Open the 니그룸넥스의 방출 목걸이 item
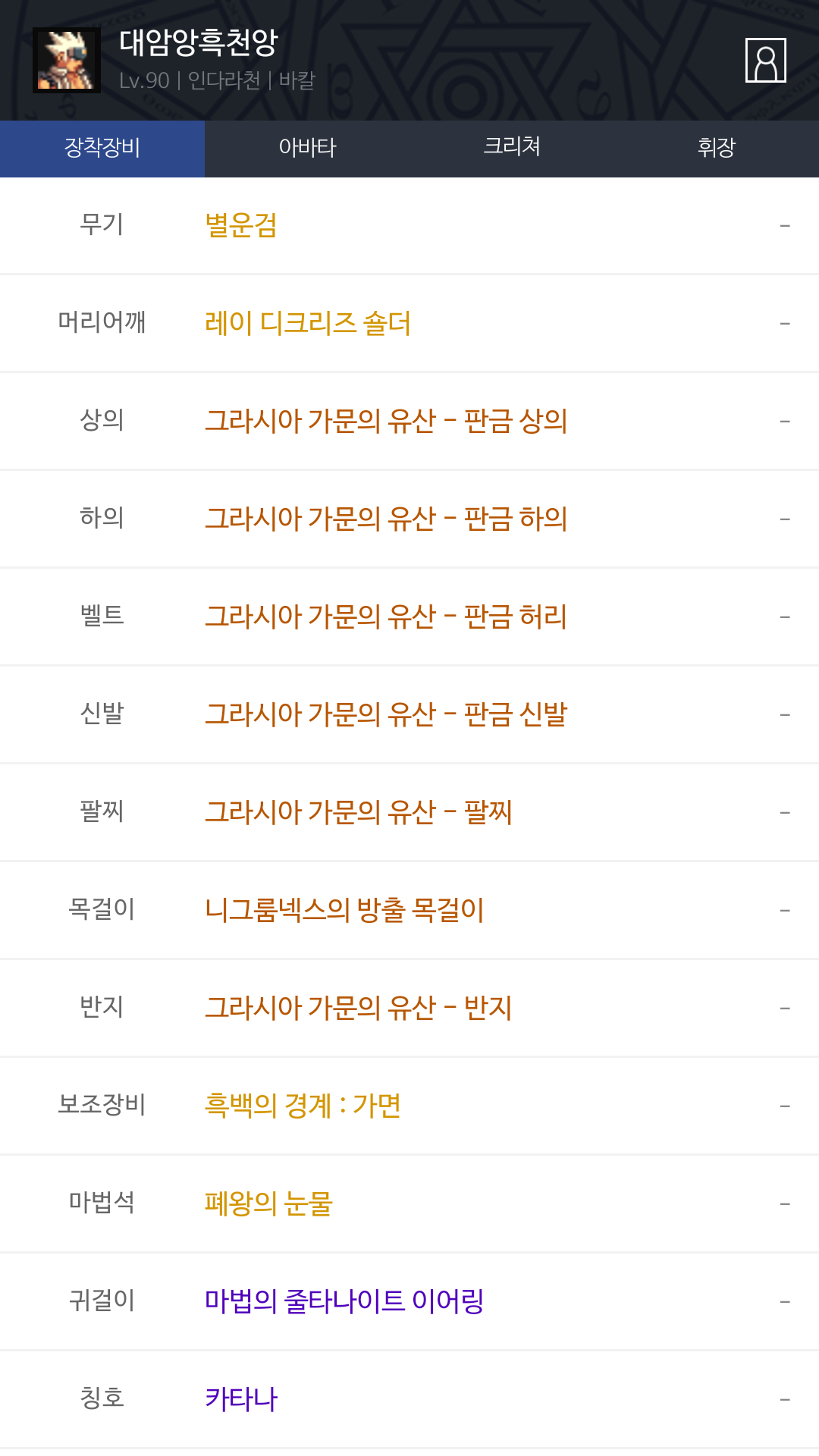 (344, 911)
